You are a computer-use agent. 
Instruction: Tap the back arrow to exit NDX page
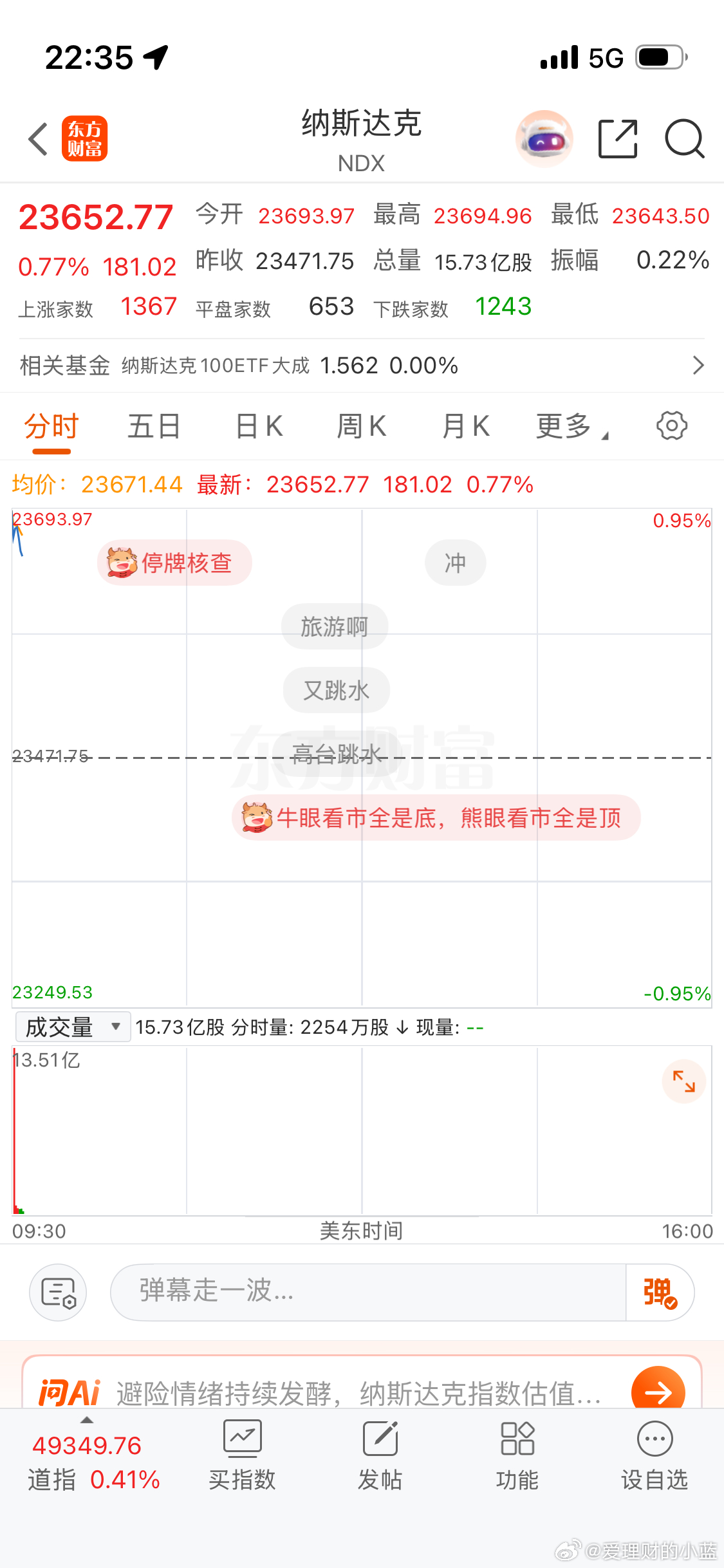[x=37, y=138]
